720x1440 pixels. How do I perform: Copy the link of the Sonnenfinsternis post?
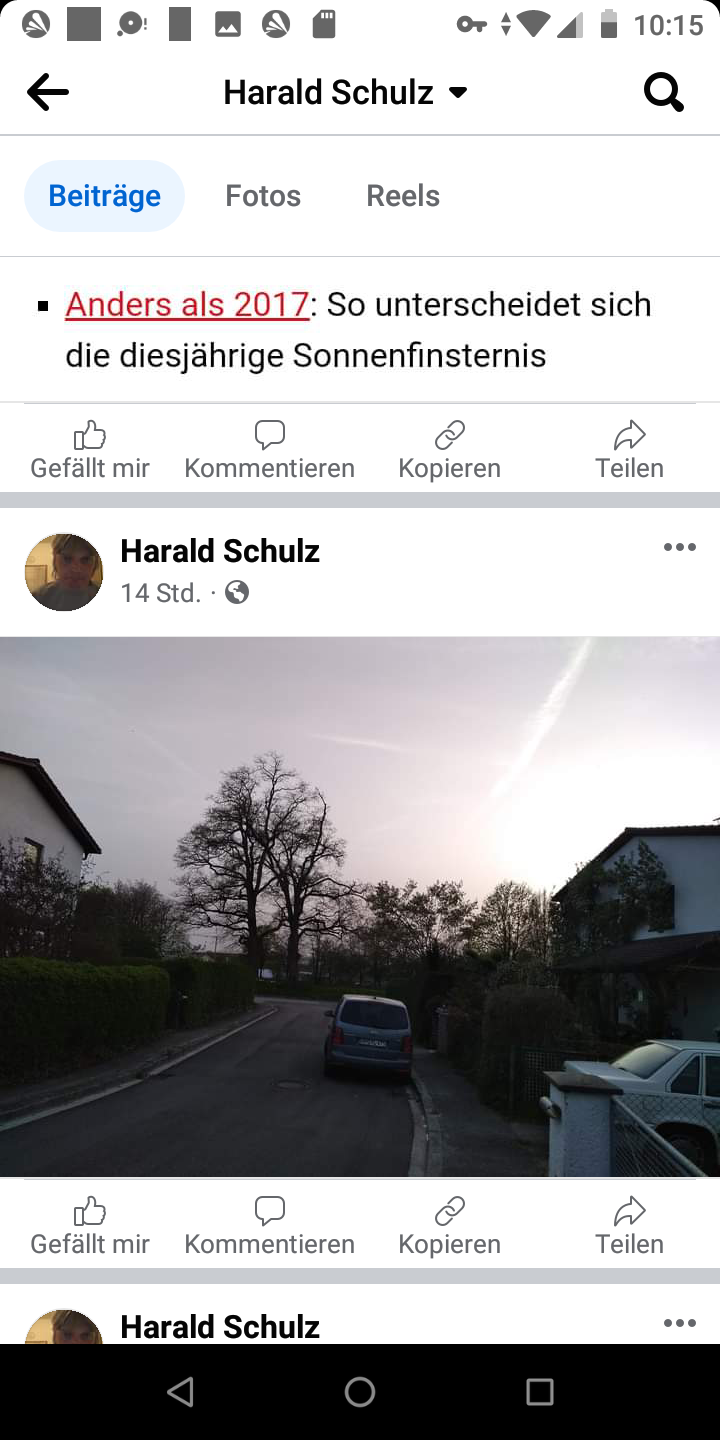click(x=450, y=450)
